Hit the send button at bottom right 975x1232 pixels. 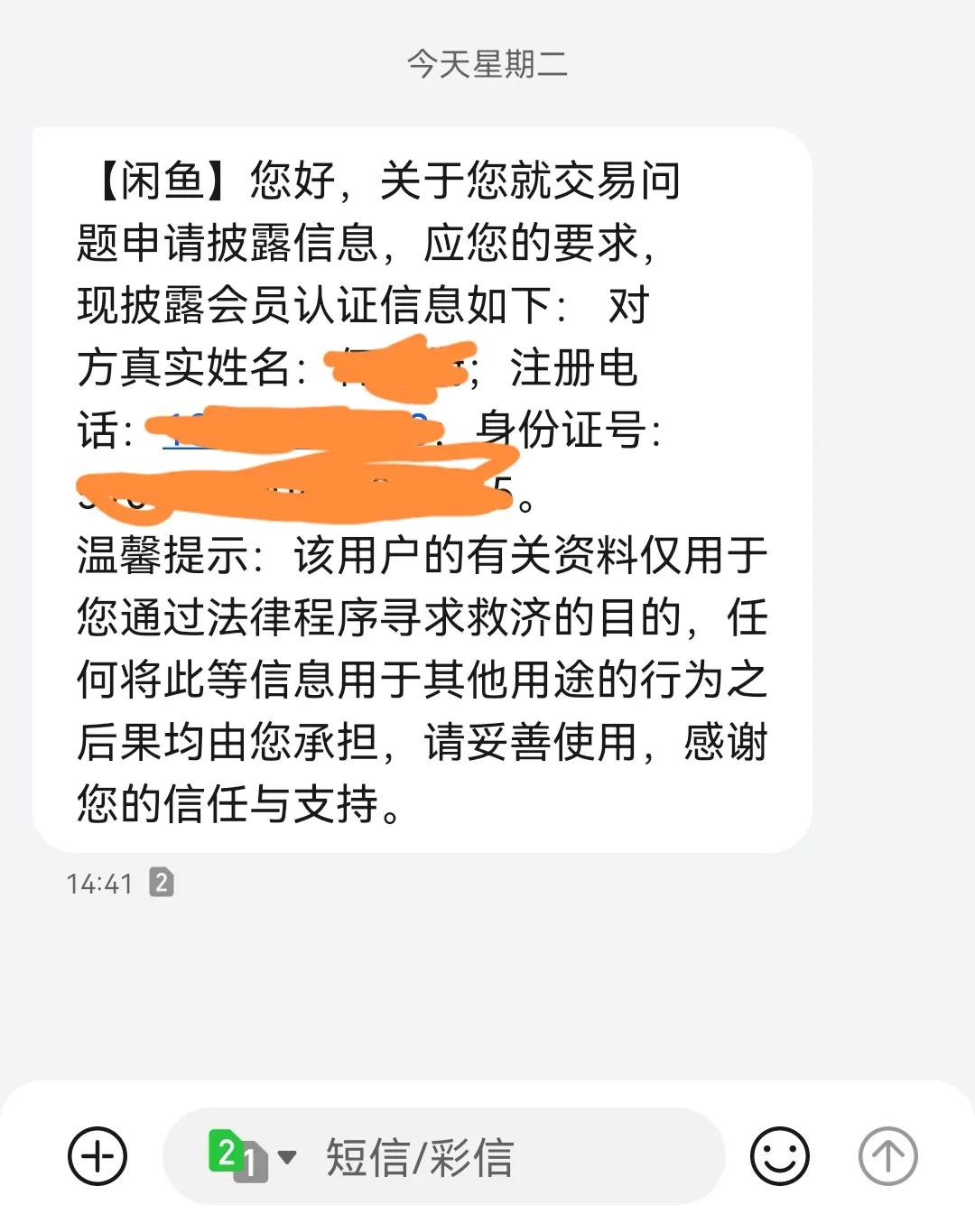(888, 1154)
